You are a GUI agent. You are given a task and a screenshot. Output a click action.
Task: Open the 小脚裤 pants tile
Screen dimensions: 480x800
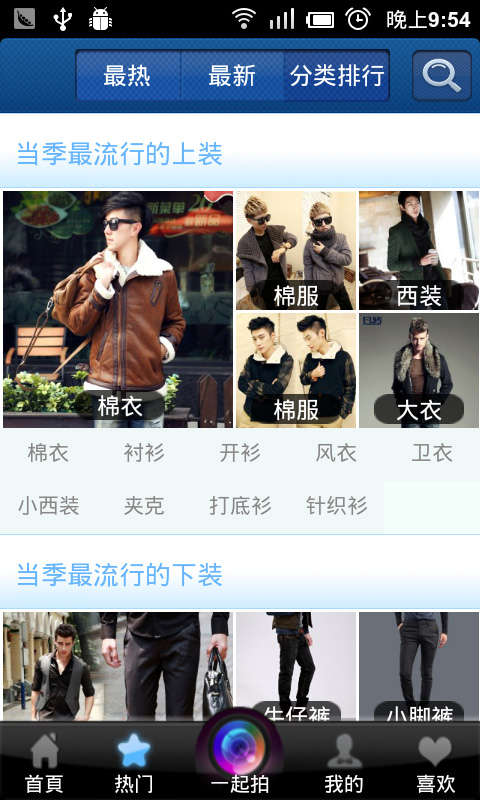[x=419, y=666]
